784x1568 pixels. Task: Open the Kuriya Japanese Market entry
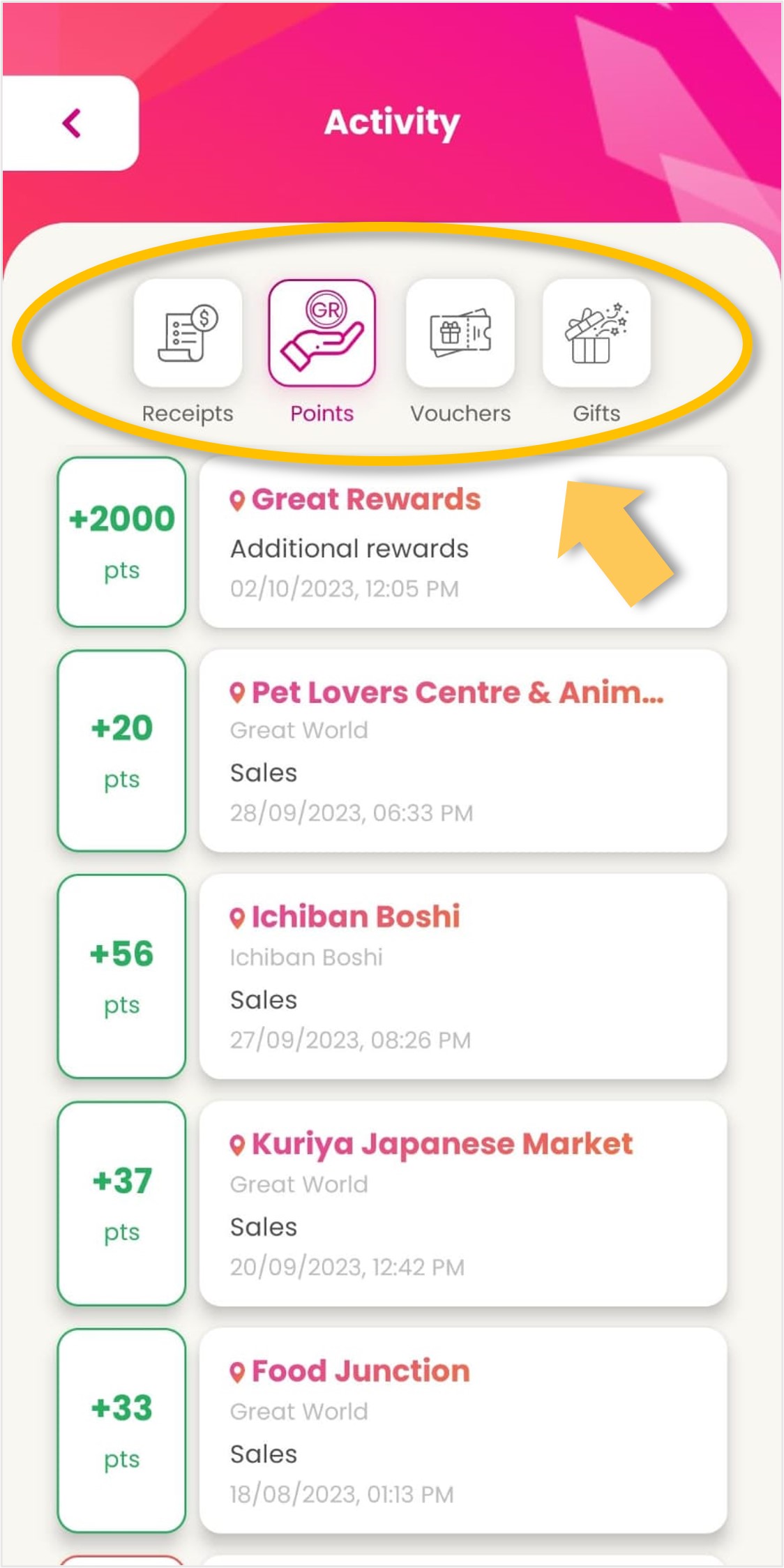[x=463, y=1203]
